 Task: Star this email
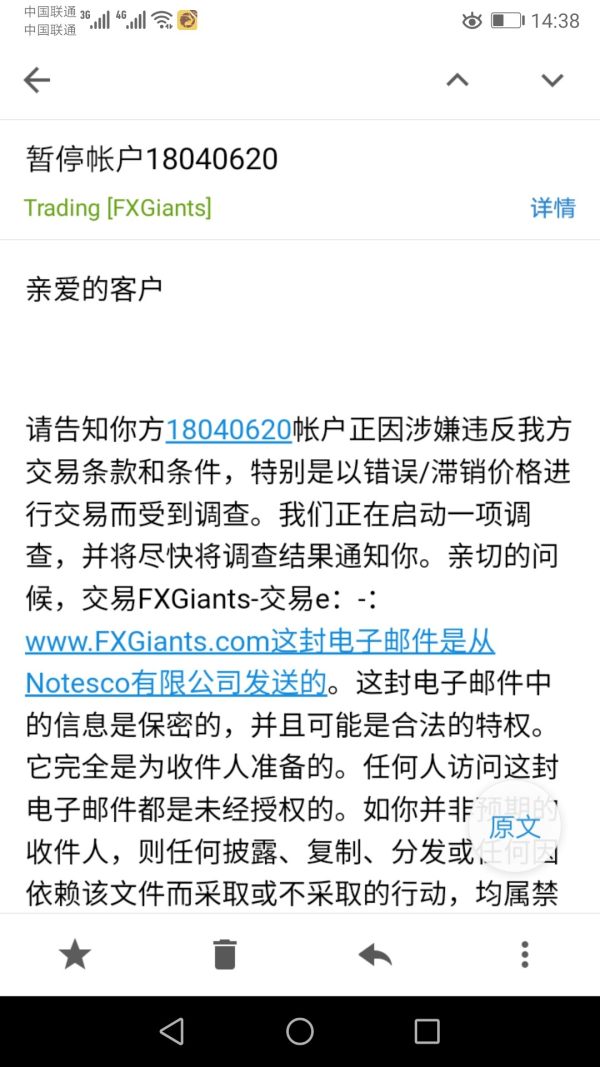(75, 955)
